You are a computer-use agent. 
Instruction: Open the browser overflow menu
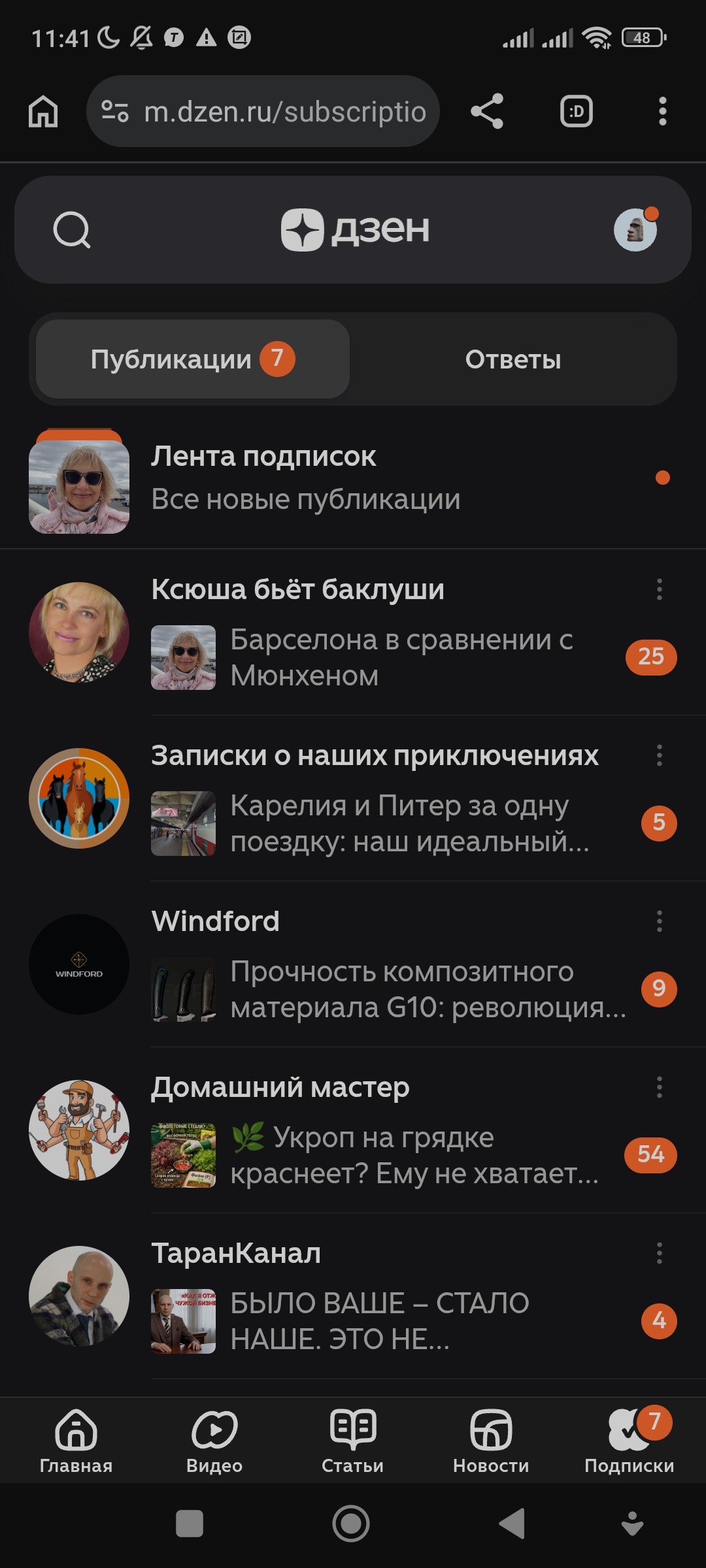pos(662,111)
